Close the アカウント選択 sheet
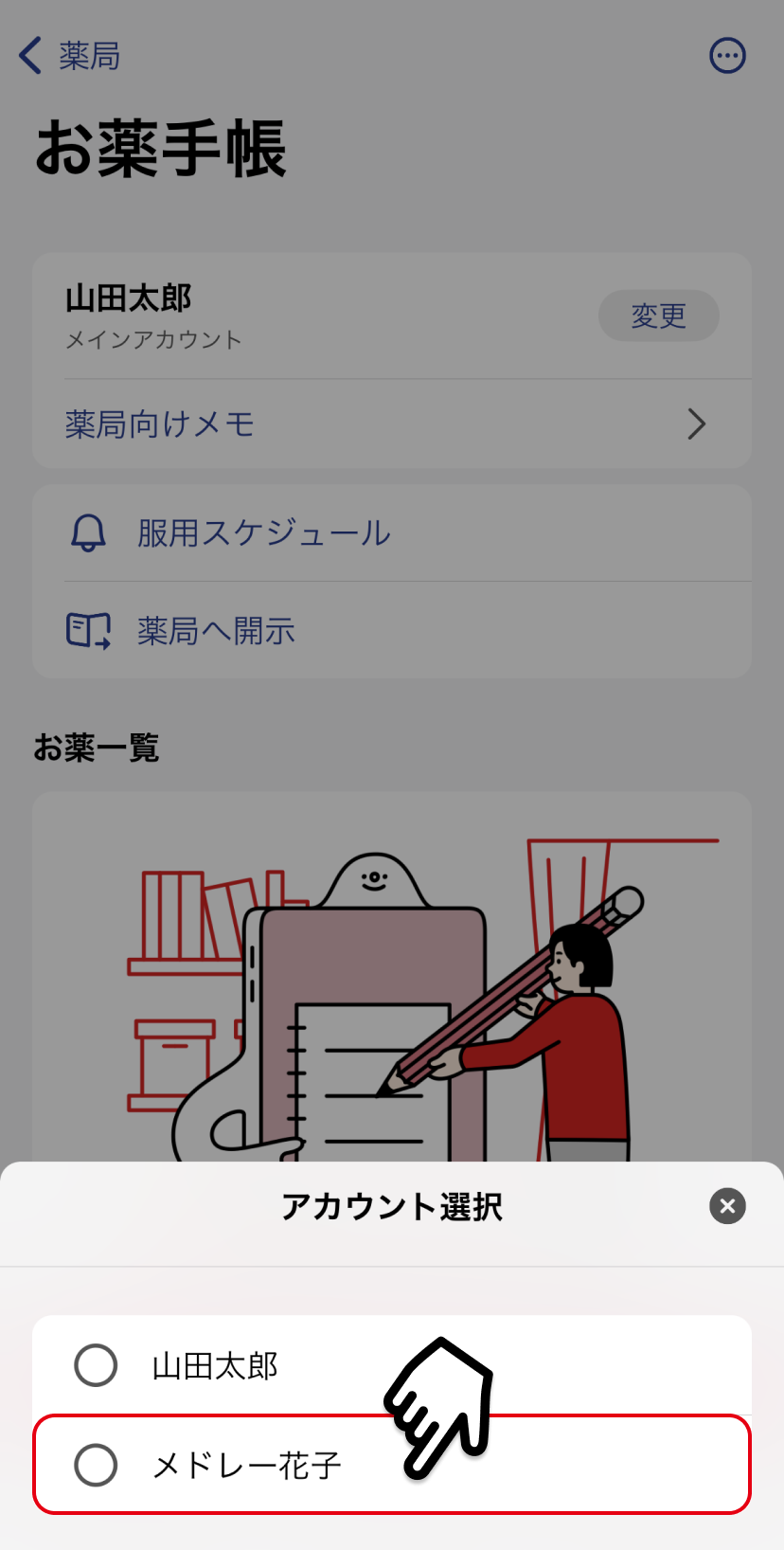Image resolution: width=784 pixels, height=1550 pixels. tap(727, 1206)
